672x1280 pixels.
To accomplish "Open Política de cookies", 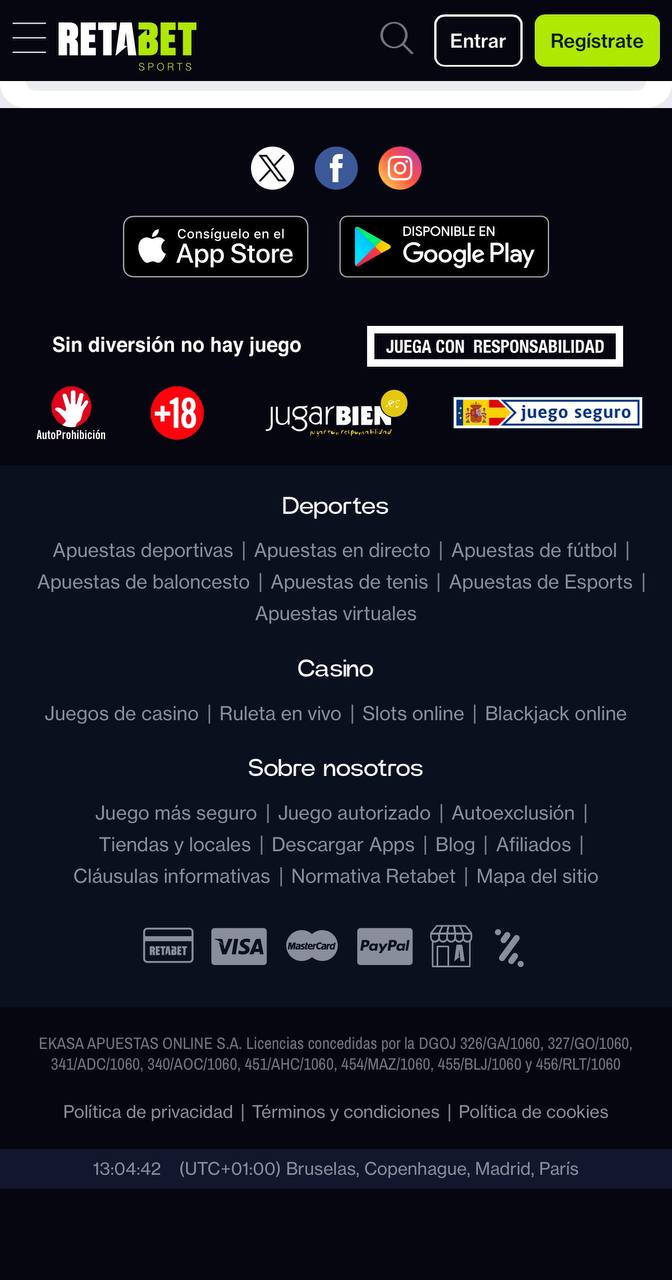I will 533,1112.
